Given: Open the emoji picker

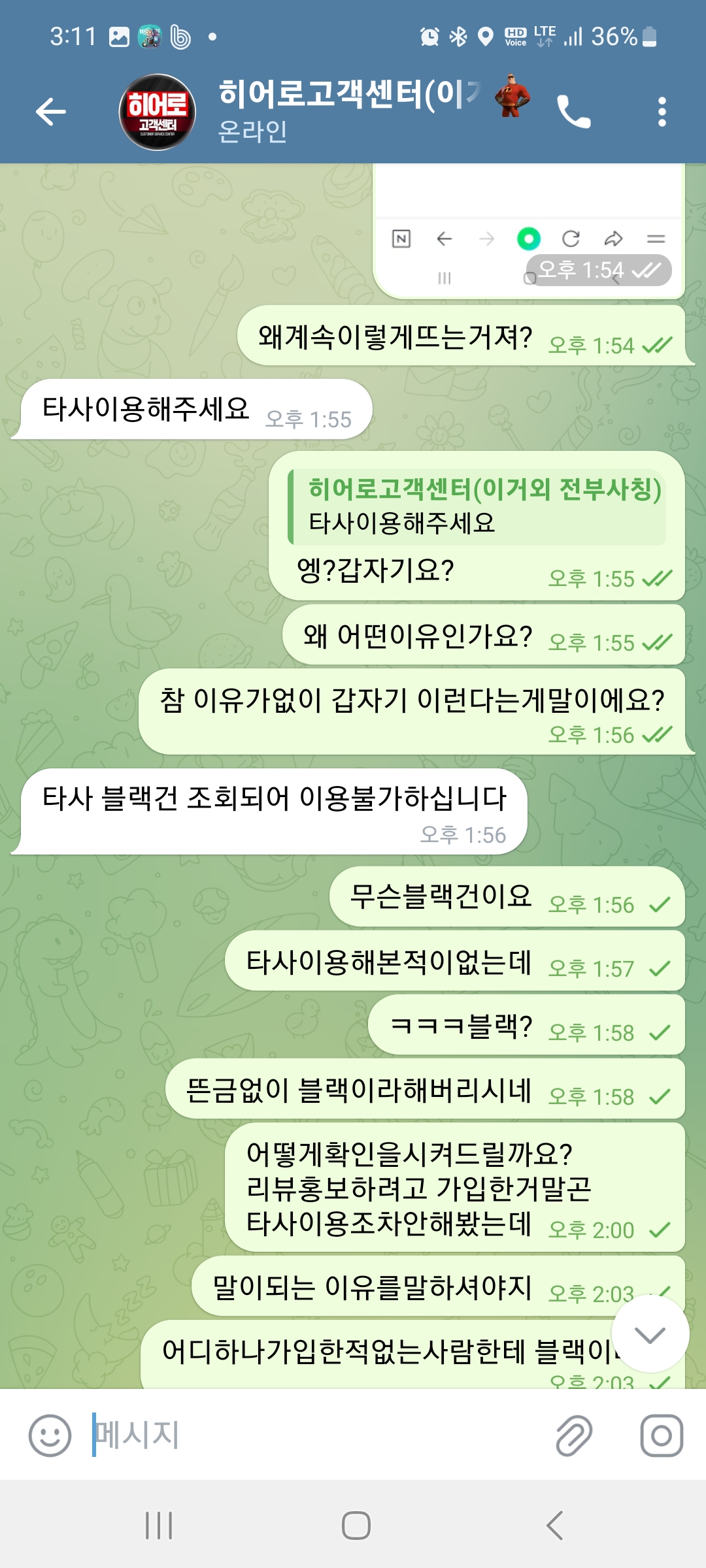Looking at the screenshot, I should pos(50,1435).
